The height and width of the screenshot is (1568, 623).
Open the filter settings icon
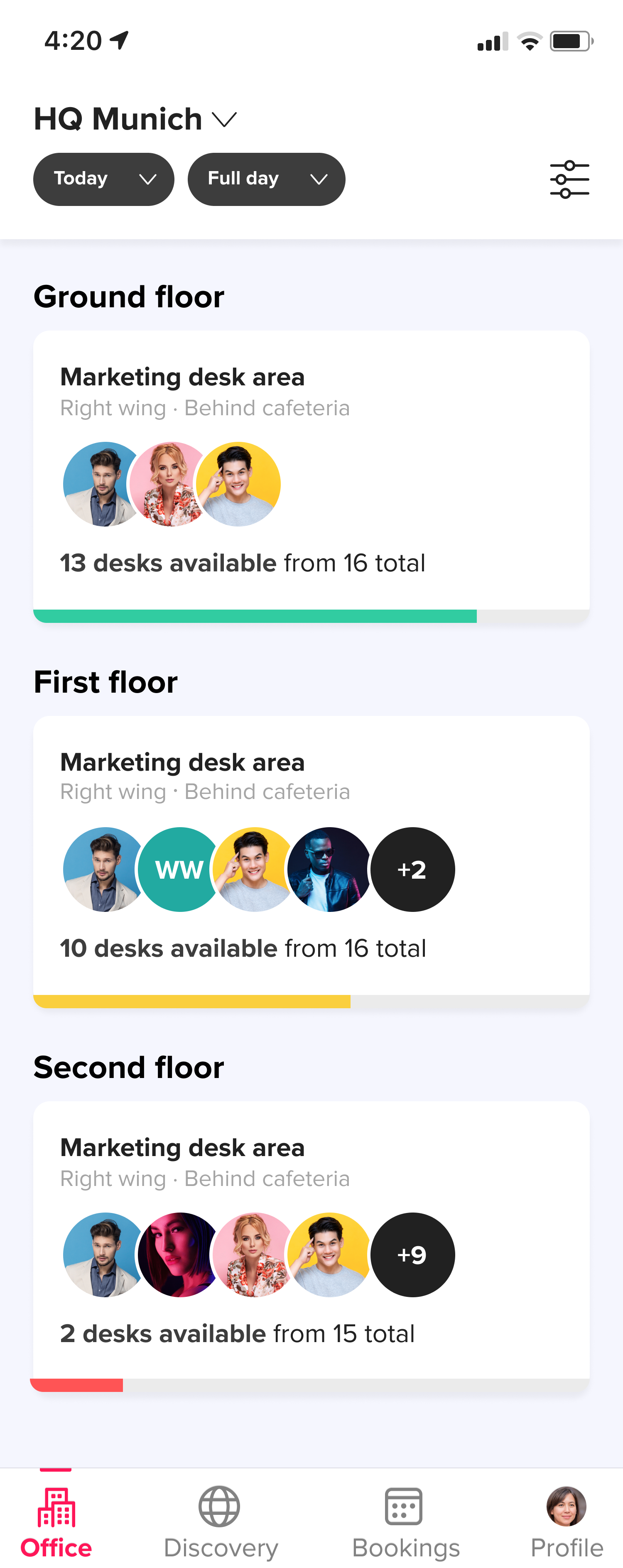569,179
